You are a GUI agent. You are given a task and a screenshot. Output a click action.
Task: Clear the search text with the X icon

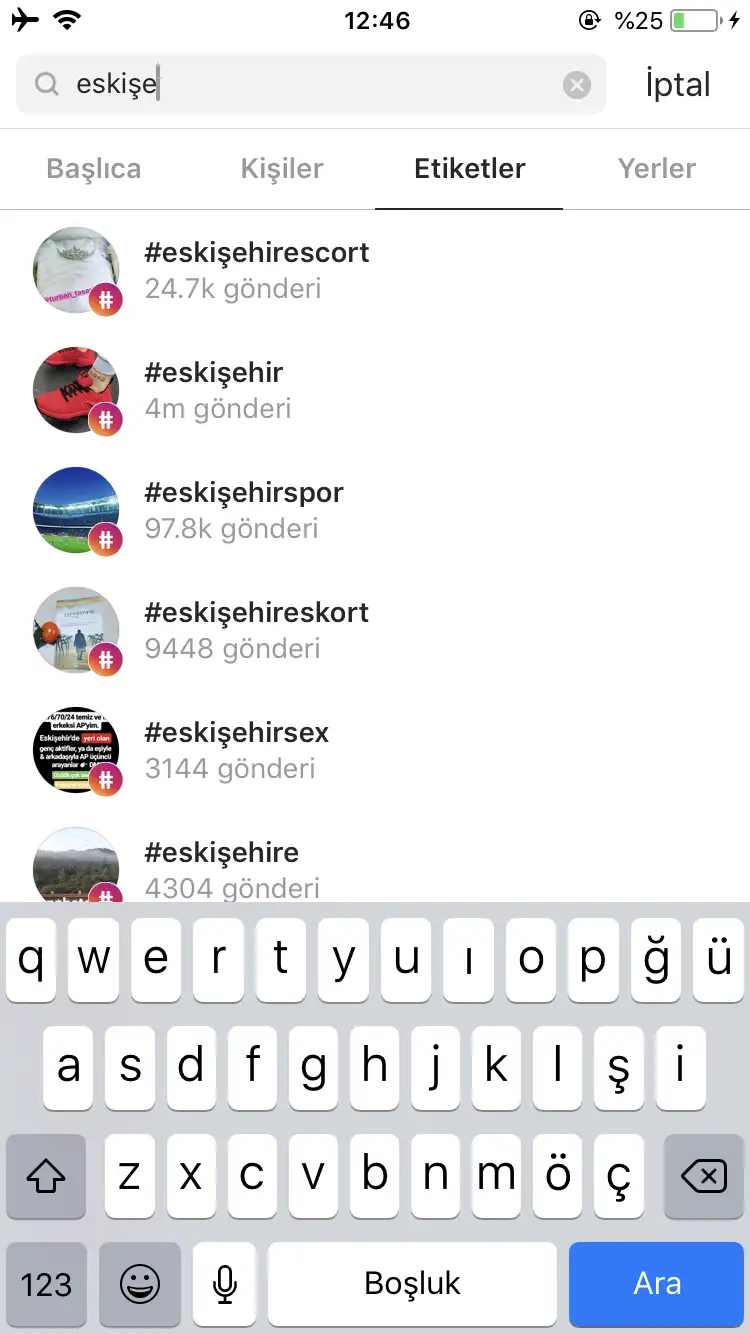577,85
